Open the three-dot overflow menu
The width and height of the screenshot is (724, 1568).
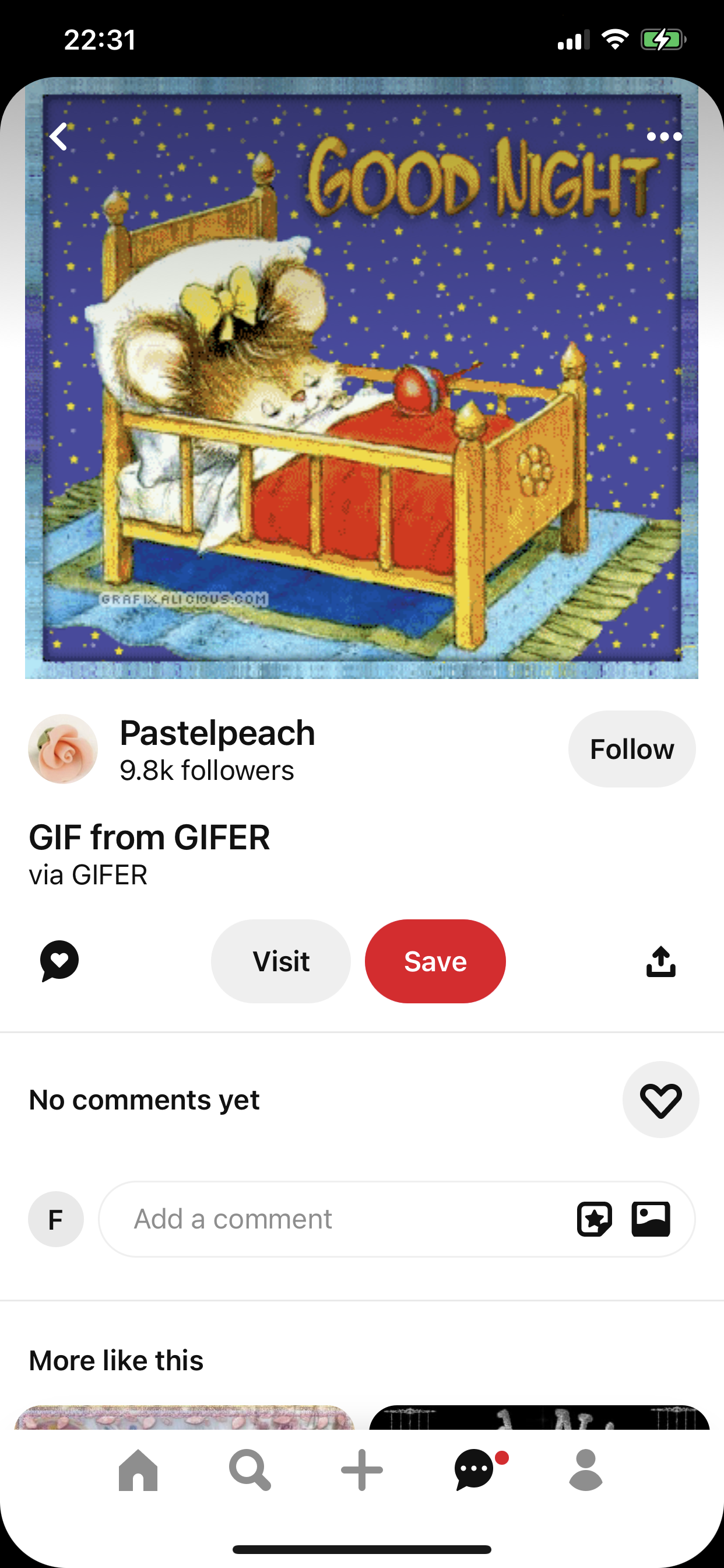click(664, 137)
